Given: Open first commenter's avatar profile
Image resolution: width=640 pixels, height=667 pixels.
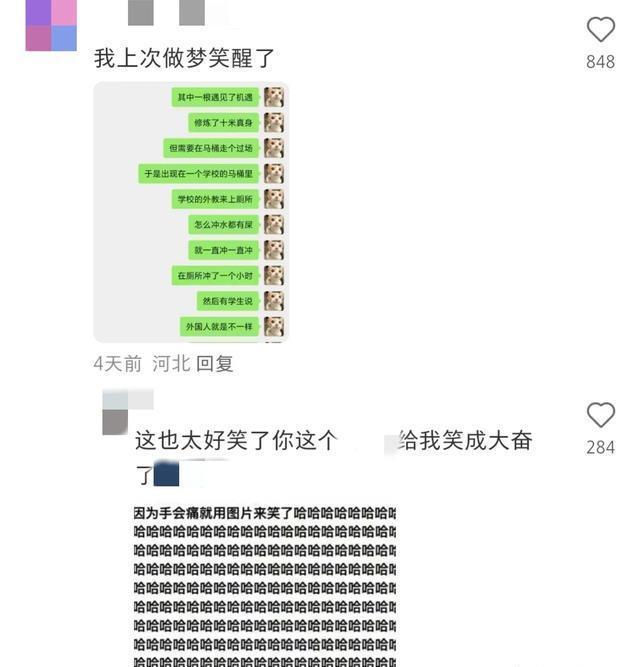Looking at the screenshot, I should 51,25.
